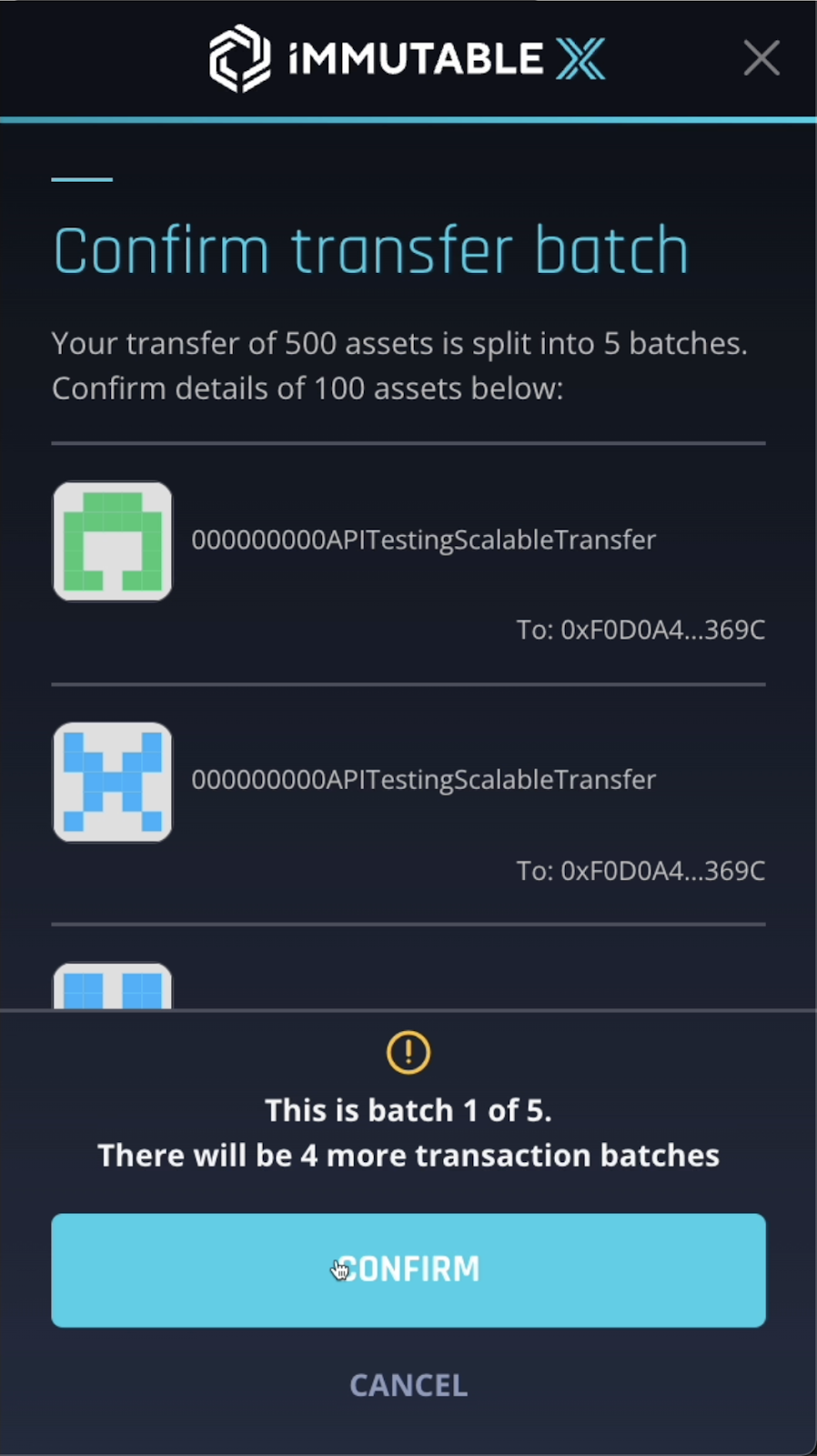Screen dimensions: 817x1456
Task: Confirm the transfer batch
Action: coord(408,1269)
